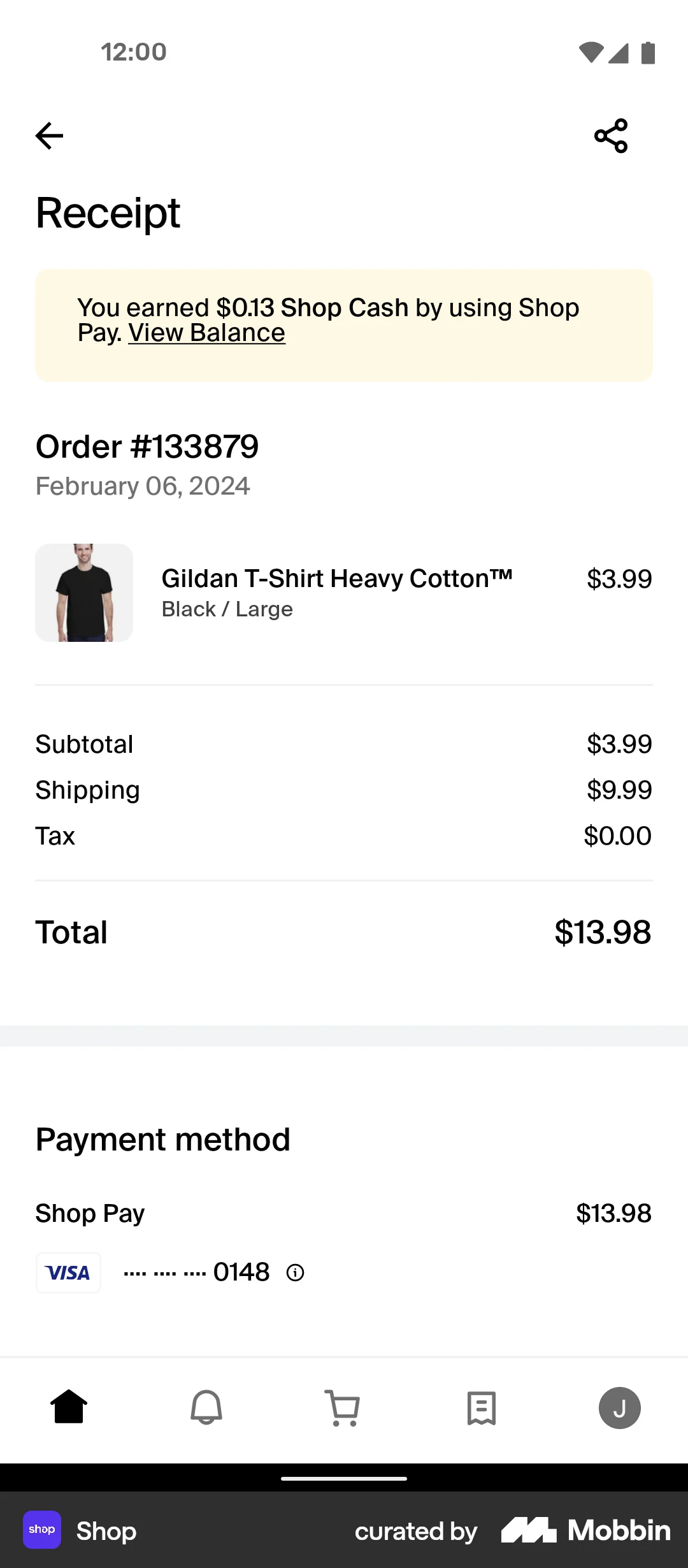The width and height of the screenshot is (688, 1568).
Task: Tap the purple Shop logo in footer
Action: (x=41, y=1530)
